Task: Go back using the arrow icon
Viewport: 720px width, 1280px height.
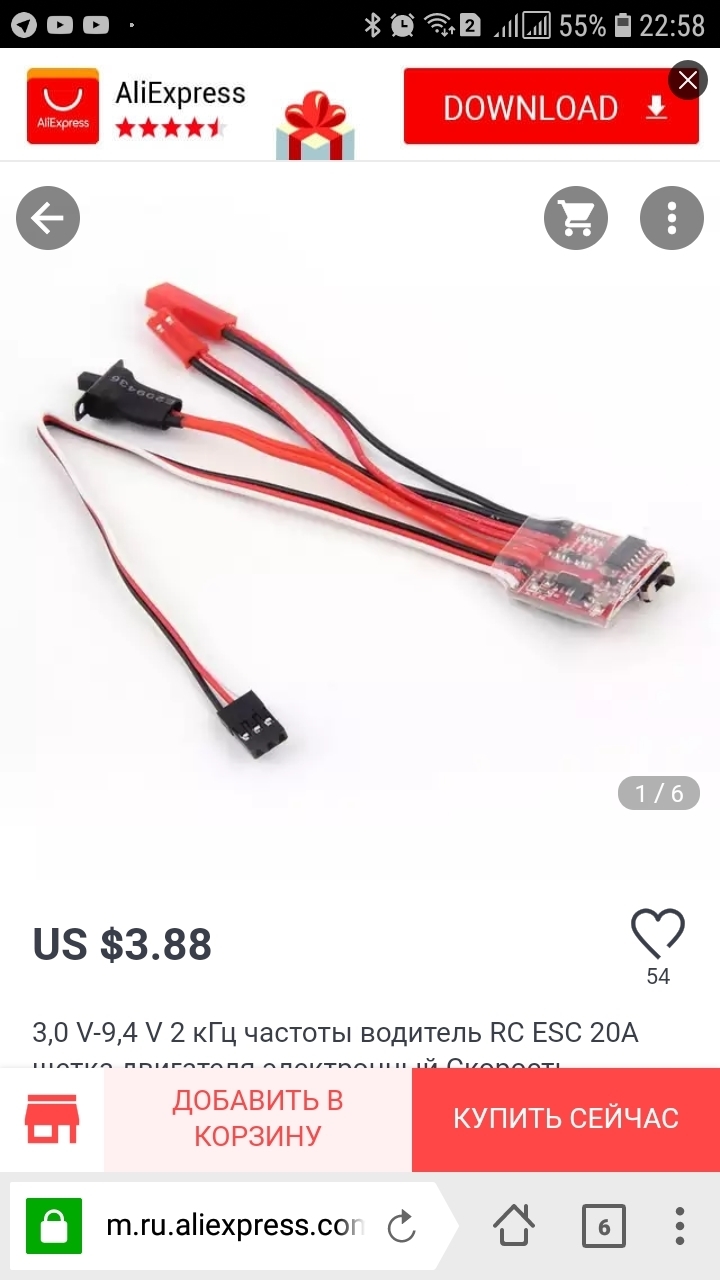Action: pos(48,218)
